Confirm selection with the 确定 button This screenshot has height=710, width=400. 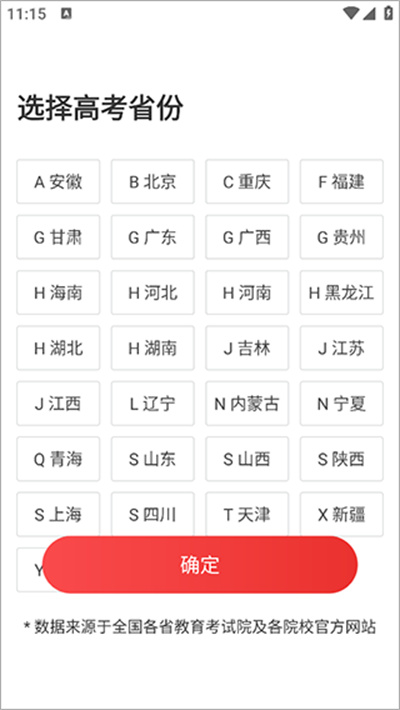tap(200, 564)
